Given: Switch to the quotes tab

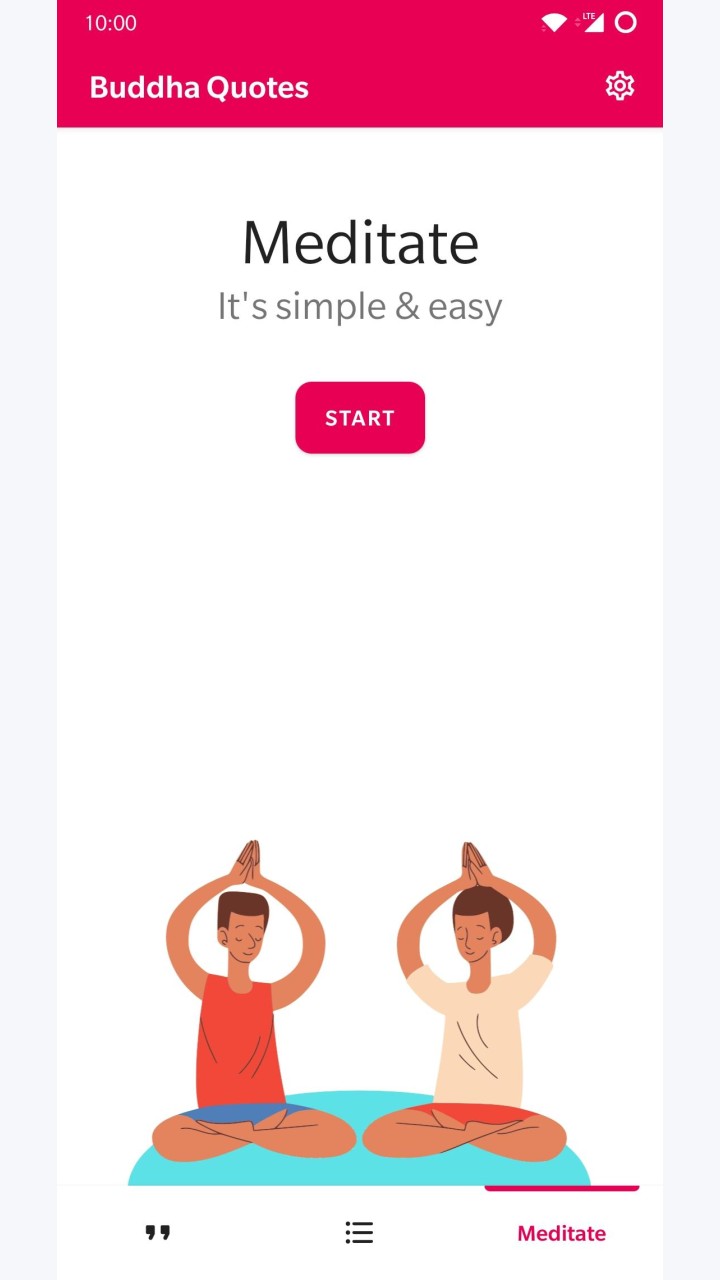Looking at the screenshot, I should coord(158,1232).
